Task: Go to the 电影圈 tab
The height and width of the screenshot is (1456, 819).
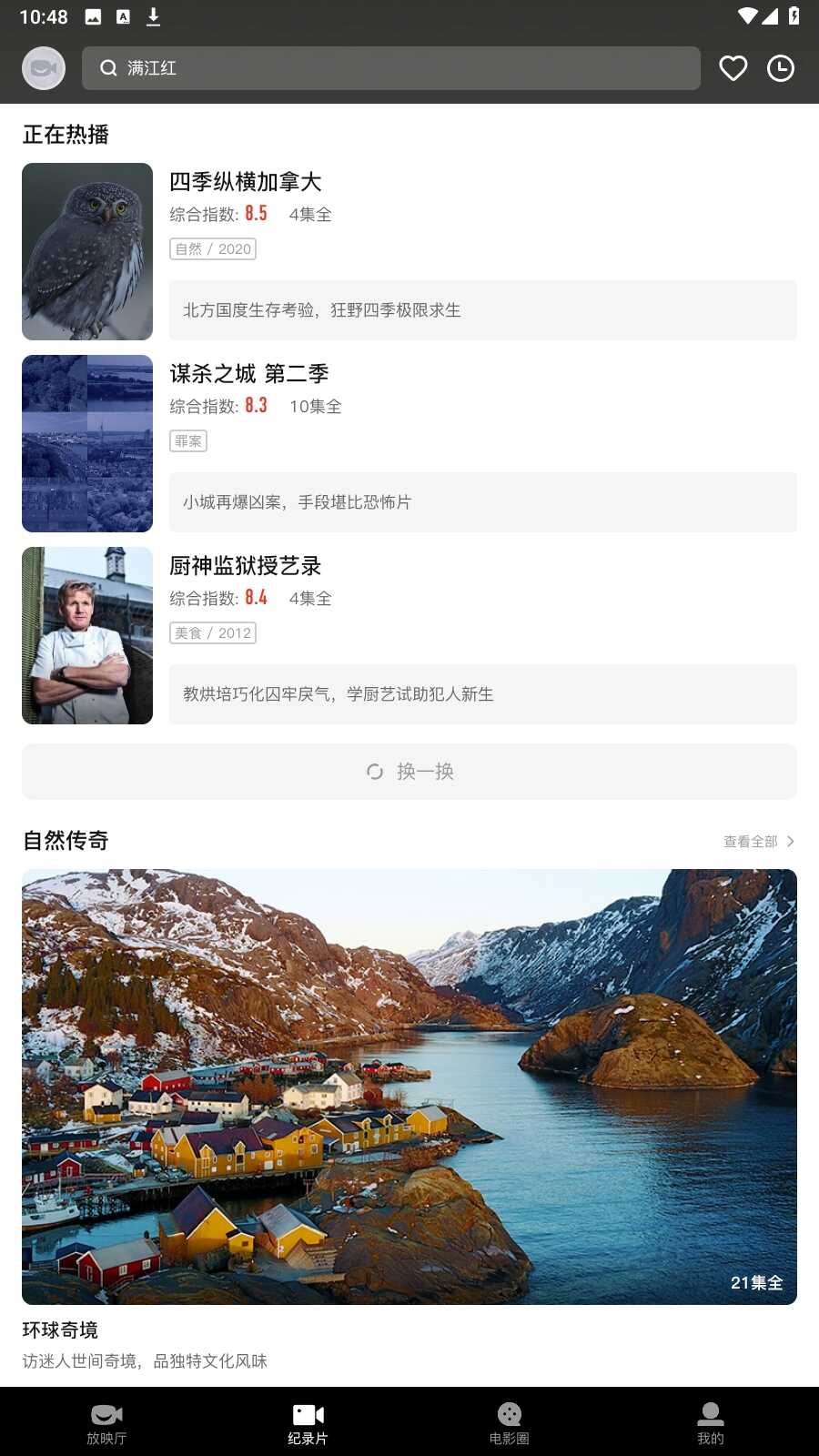Action: (509, 1423)
